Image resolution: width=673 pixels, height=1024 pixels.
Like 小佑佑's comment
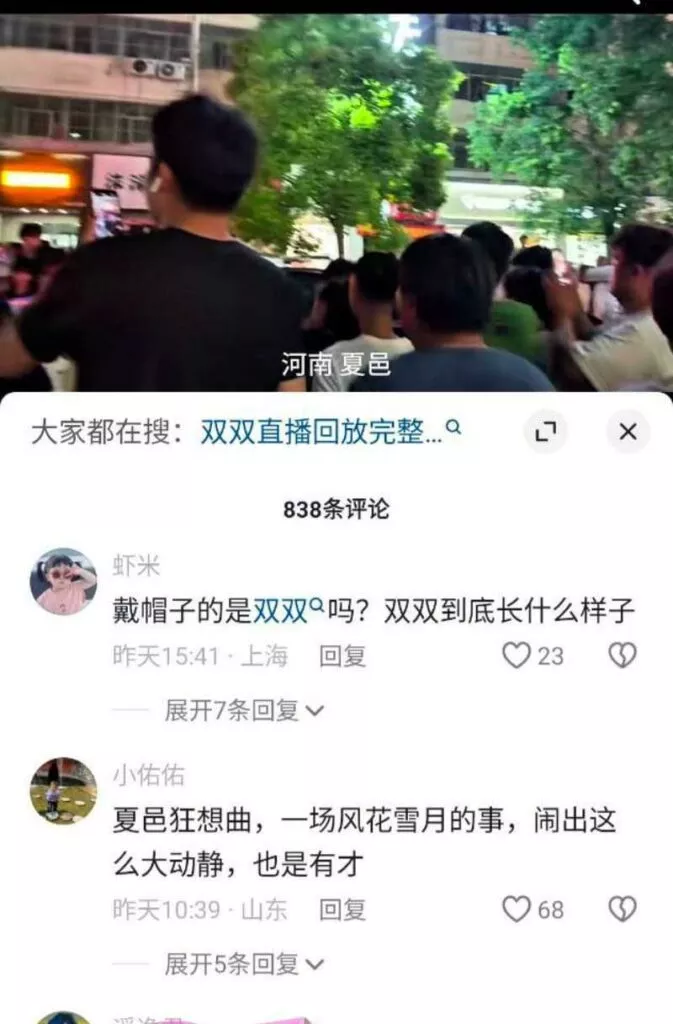[517, 909]
